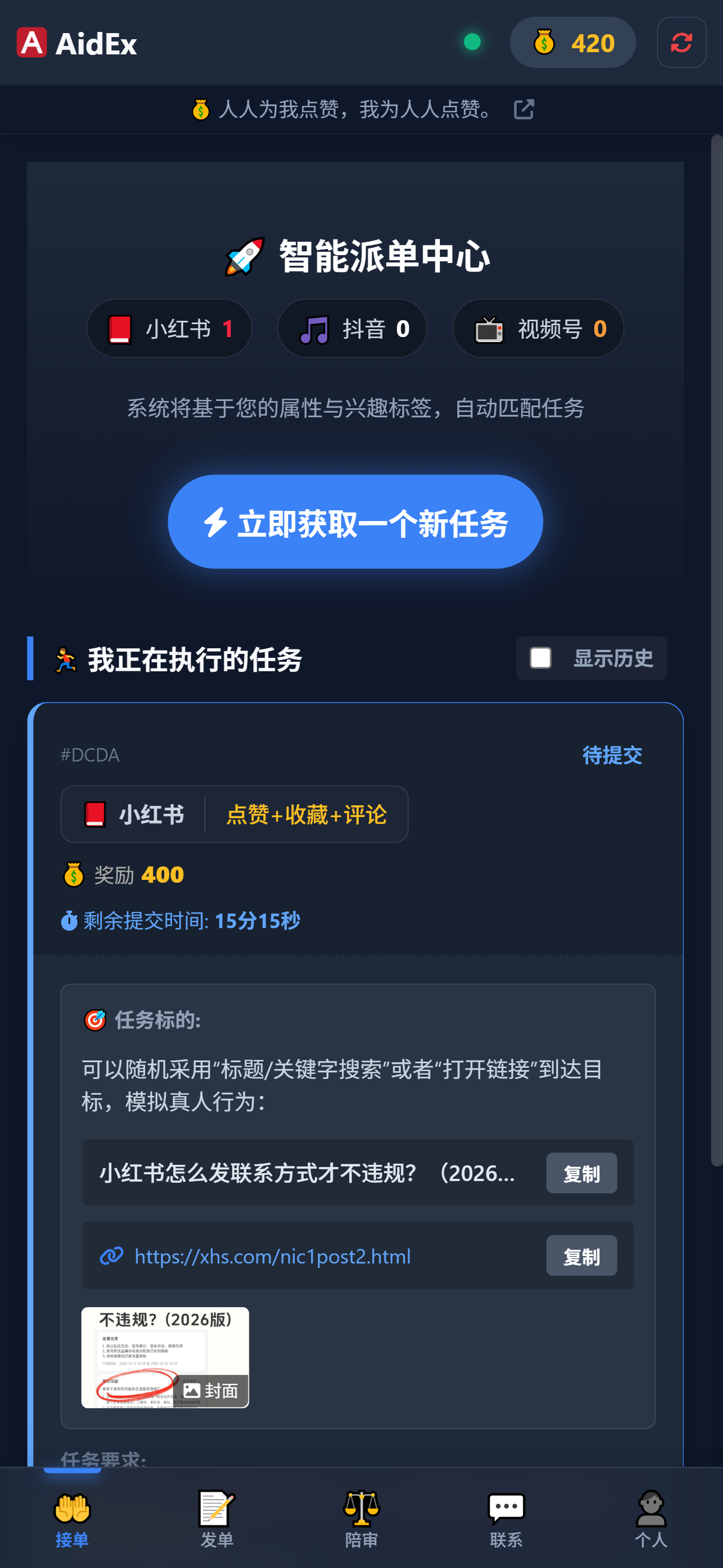The height and width of the screenshot is (1568, 723).
Task: Toggle the 小红书 platform filter
Action: 169,328
